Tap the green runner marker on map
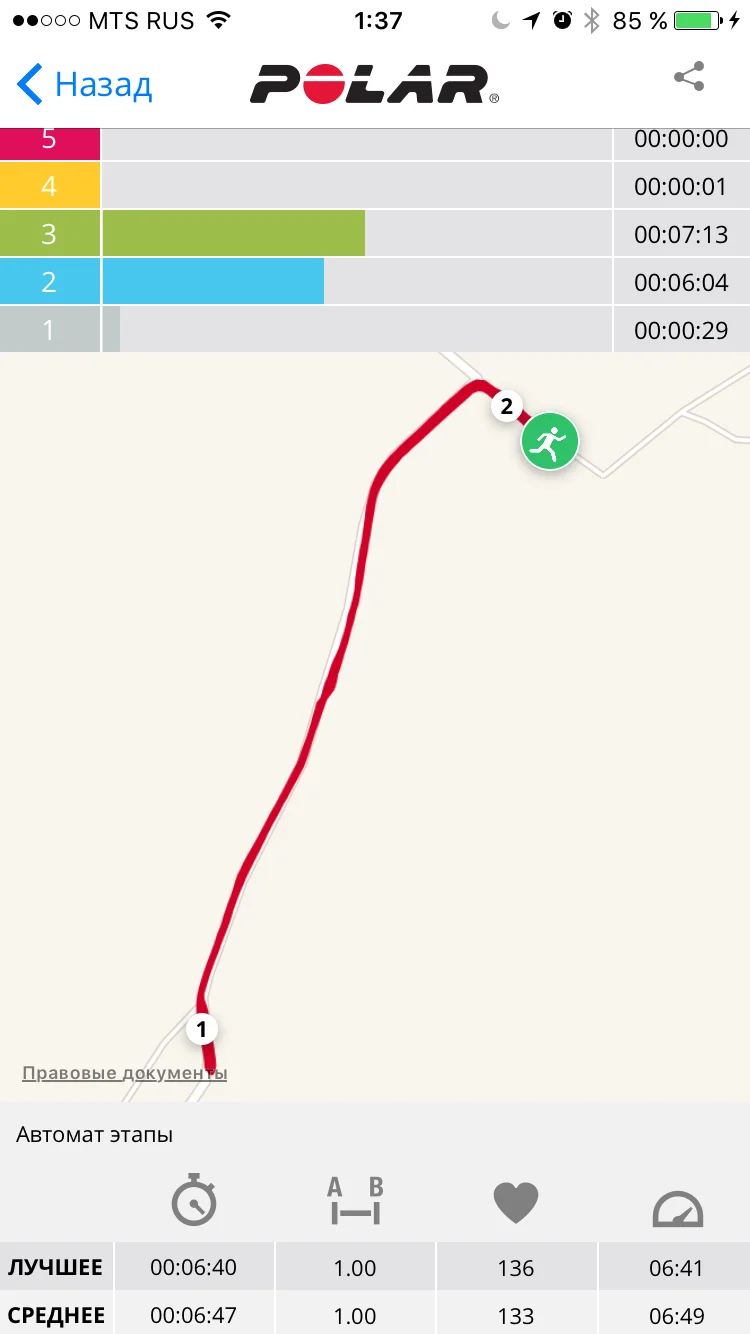Viewport: 750px width, 1334px height. 549,441
